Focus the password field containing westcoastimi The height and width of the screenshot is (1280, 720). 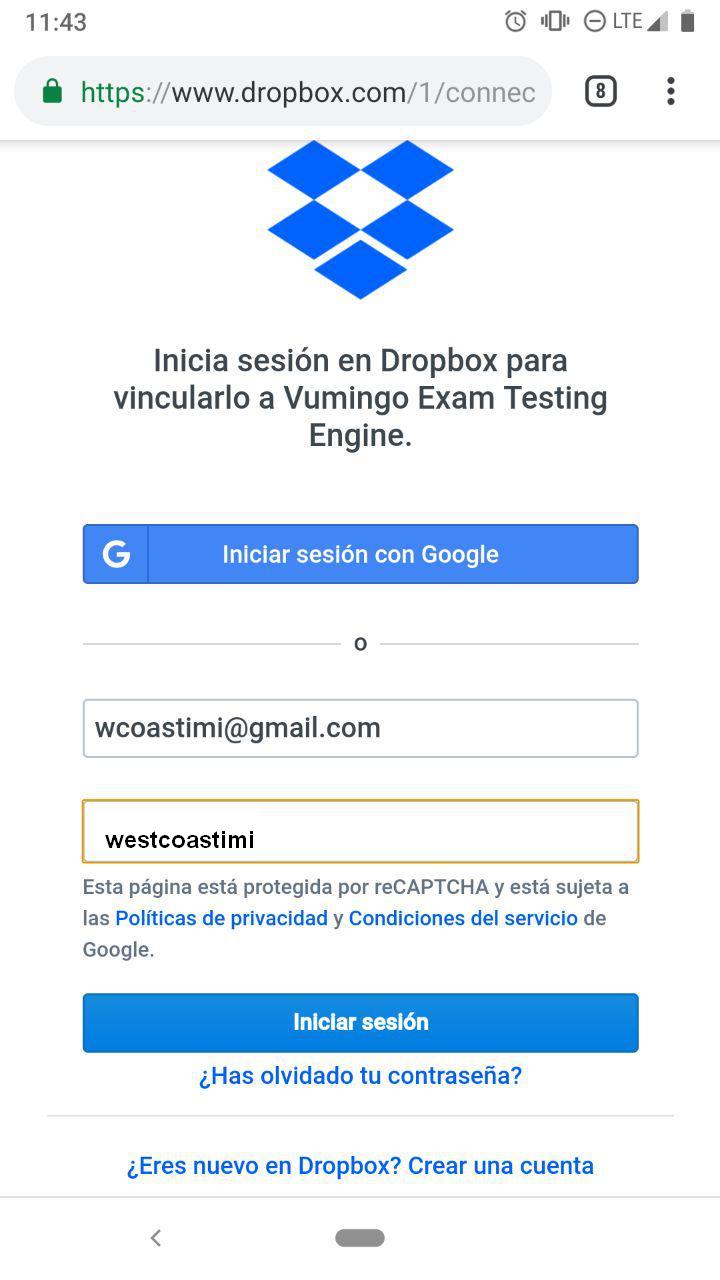click(x=360, y=832)
